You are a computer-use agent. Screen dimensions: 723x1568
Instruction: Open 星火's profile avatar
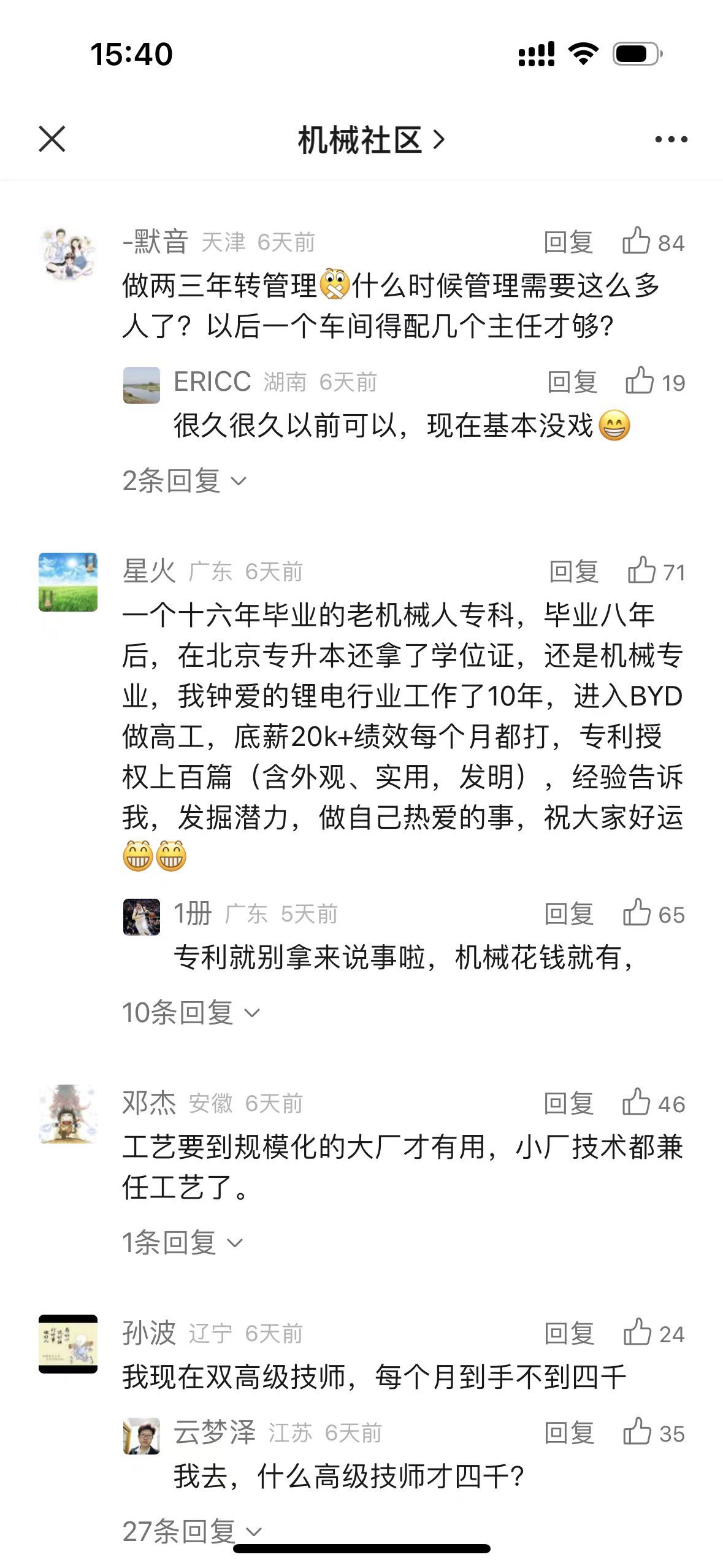point(68,582)
